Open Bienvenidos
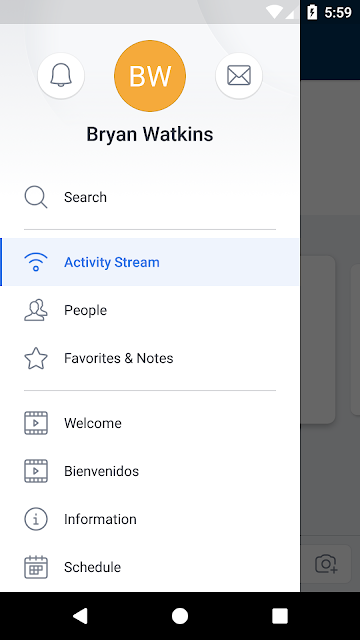 pos(150,471)
